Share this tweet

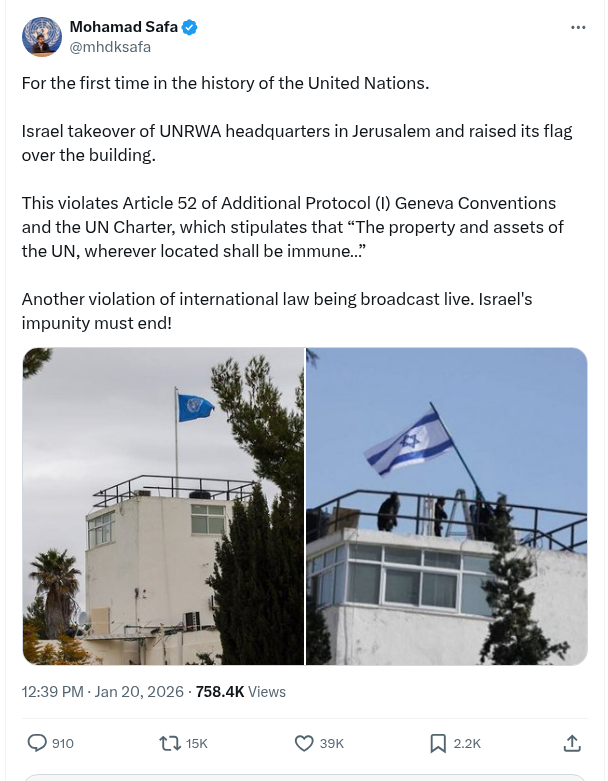point(572,743)
